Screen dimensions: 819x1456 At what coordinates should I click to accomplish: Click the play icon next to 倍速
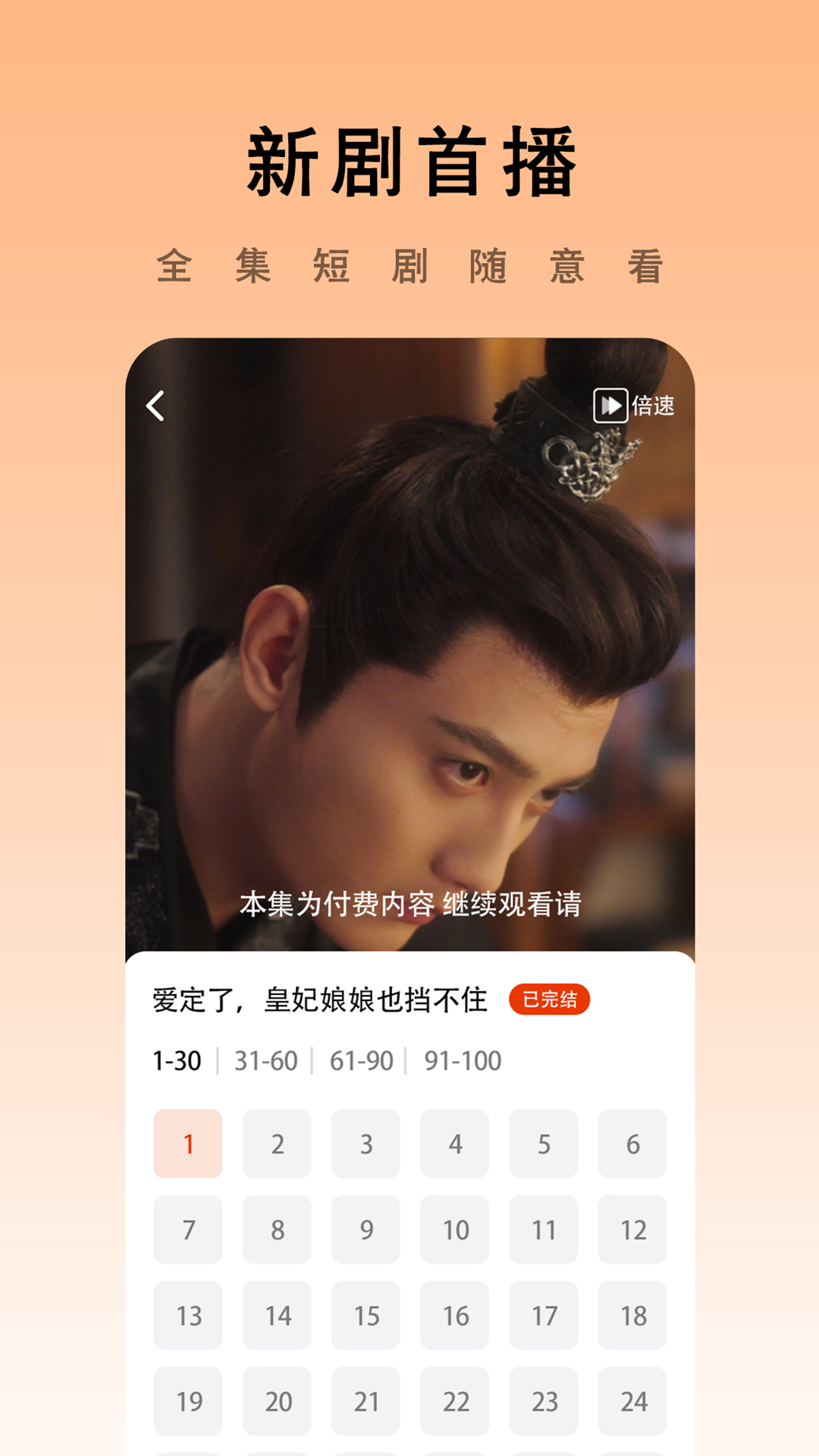(x=610, y=407)
